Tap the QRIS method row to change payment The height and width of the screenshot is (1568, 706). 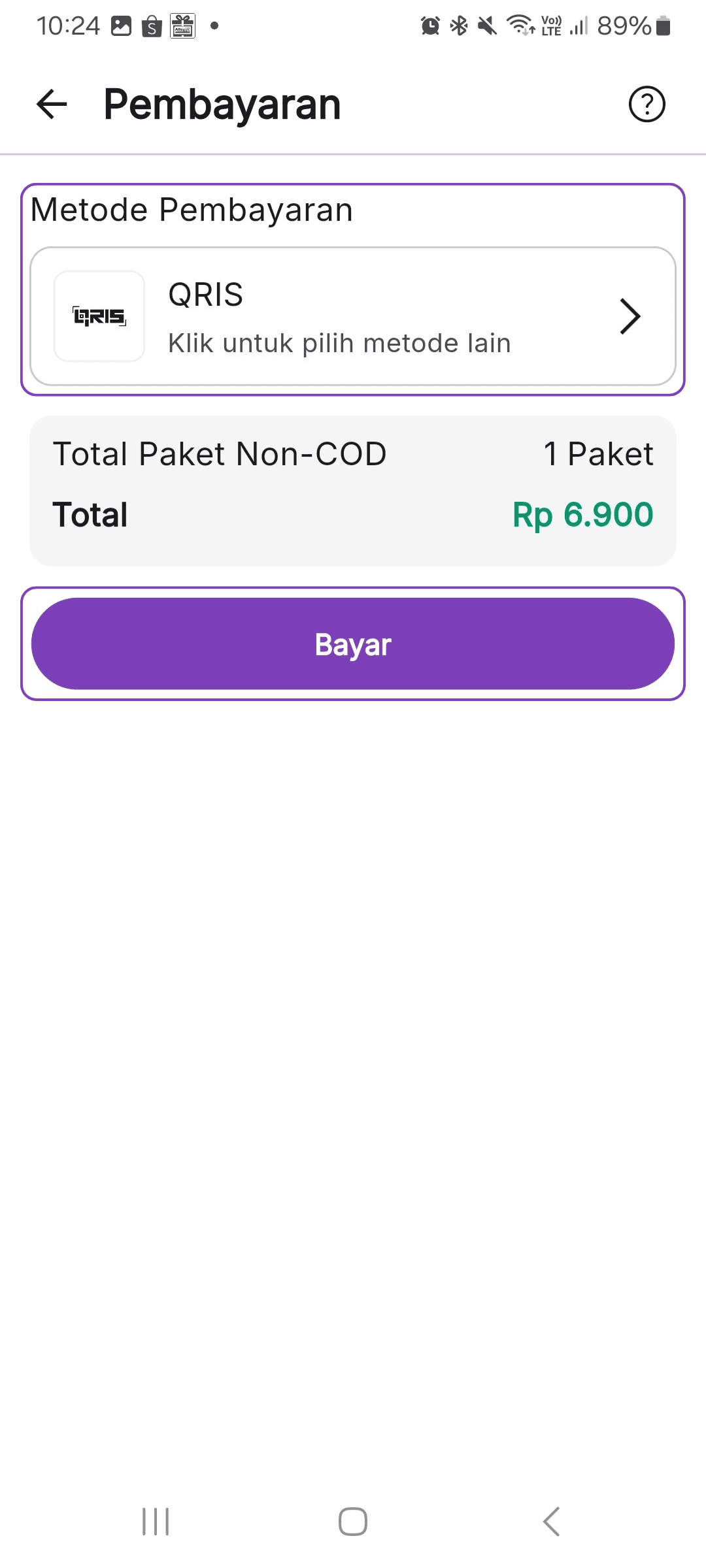pos(353,316)
